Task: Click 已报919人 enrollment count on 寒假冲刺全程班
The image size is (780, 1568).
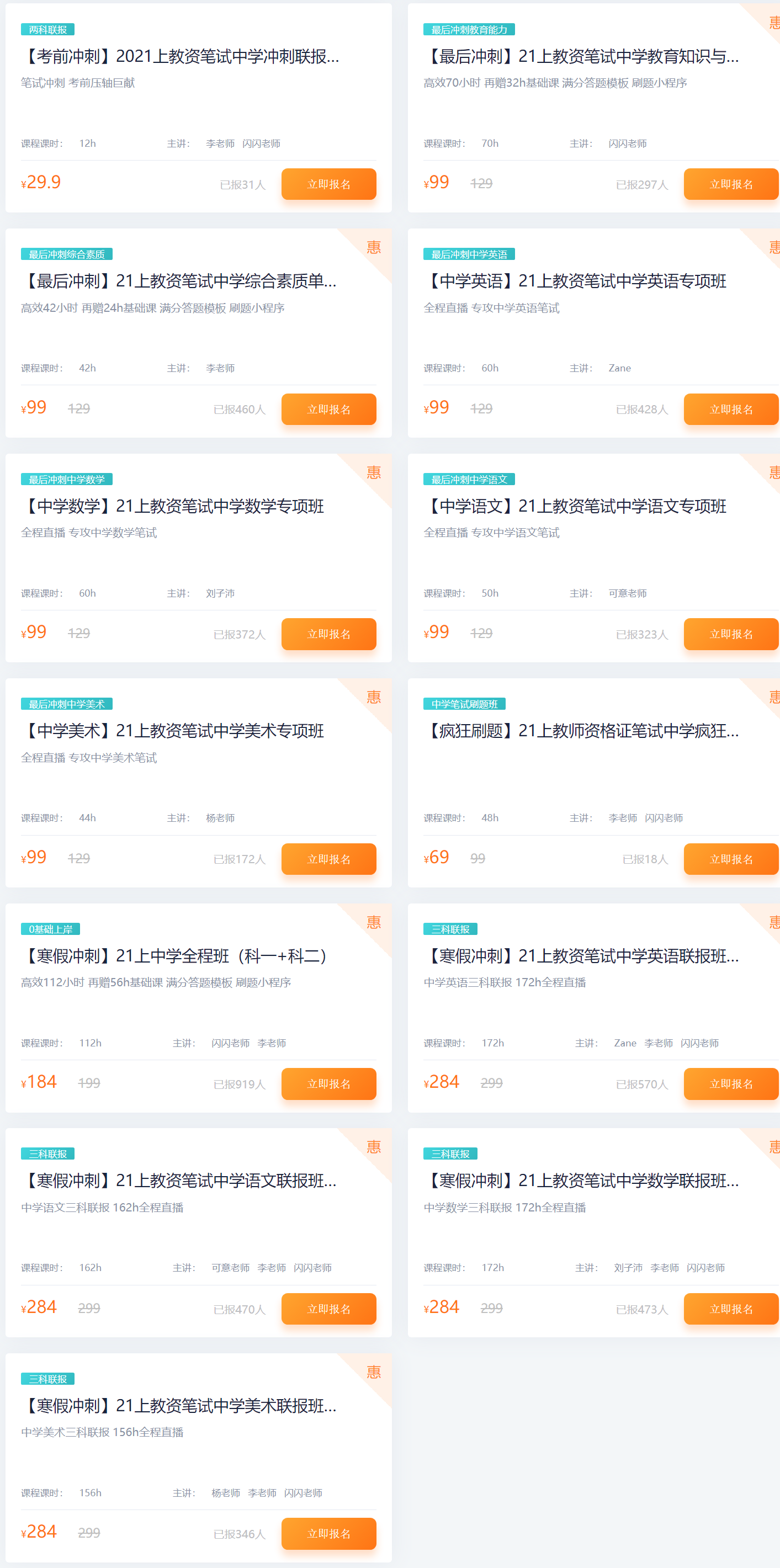Action: point(240,1083)
